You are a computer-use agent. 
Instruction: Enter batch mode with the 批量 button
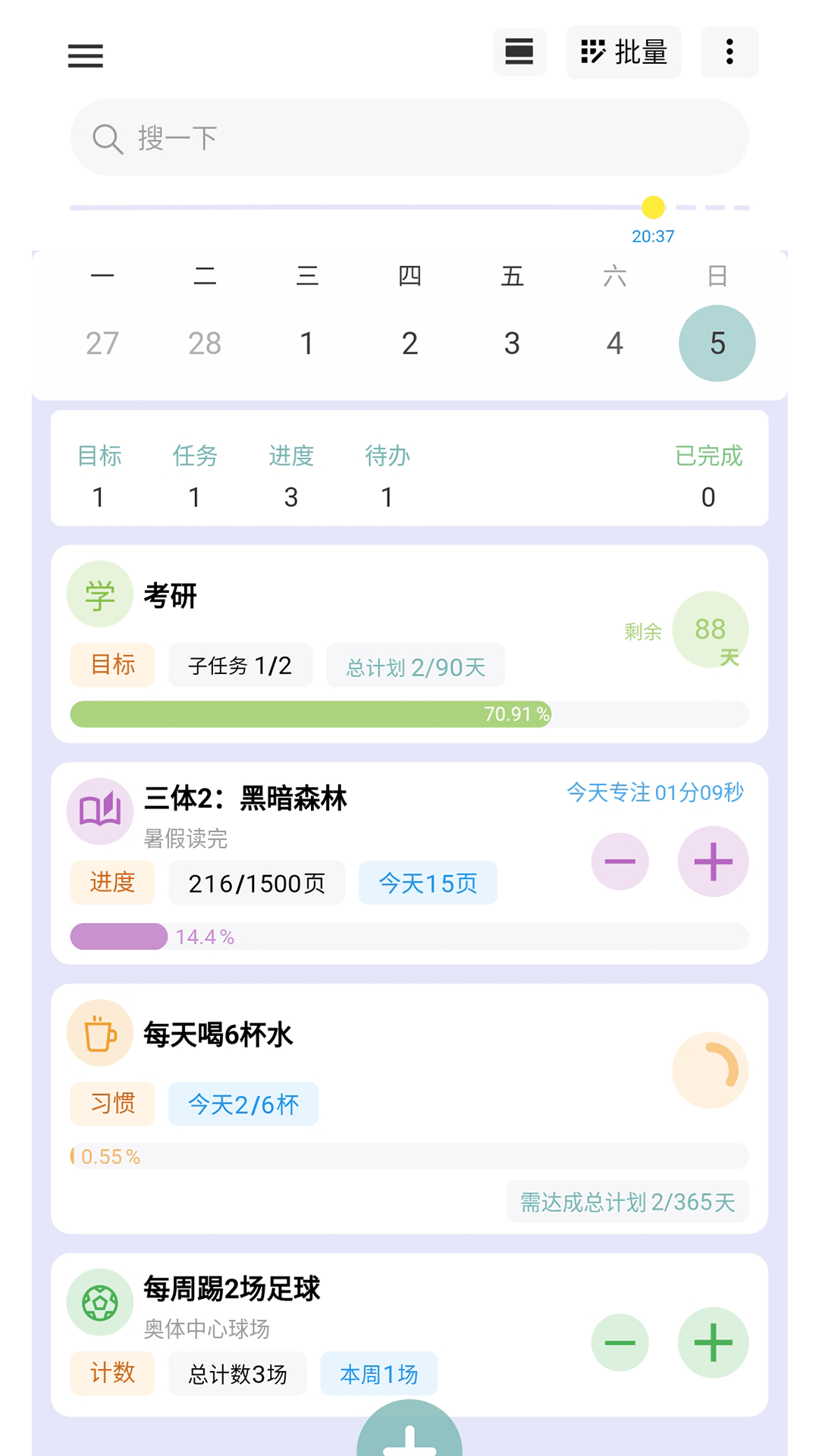623,52
